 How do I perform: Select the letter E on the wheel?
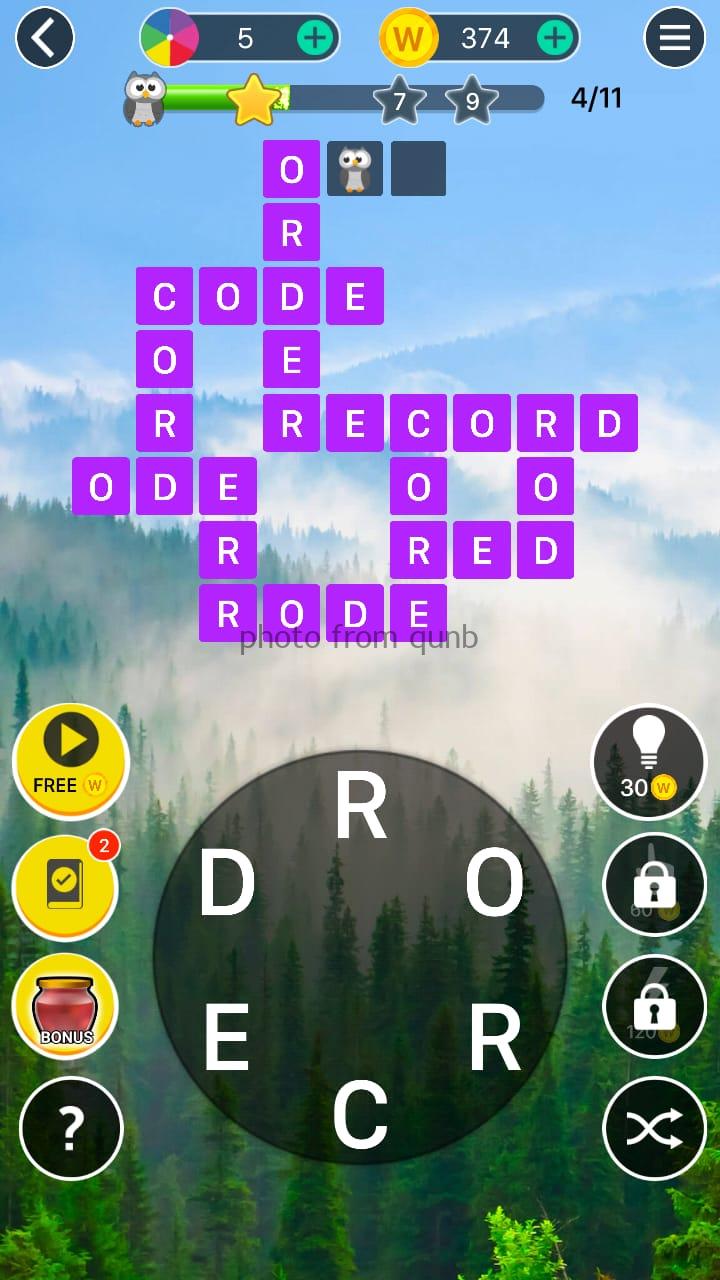[x=226, y=1040]
